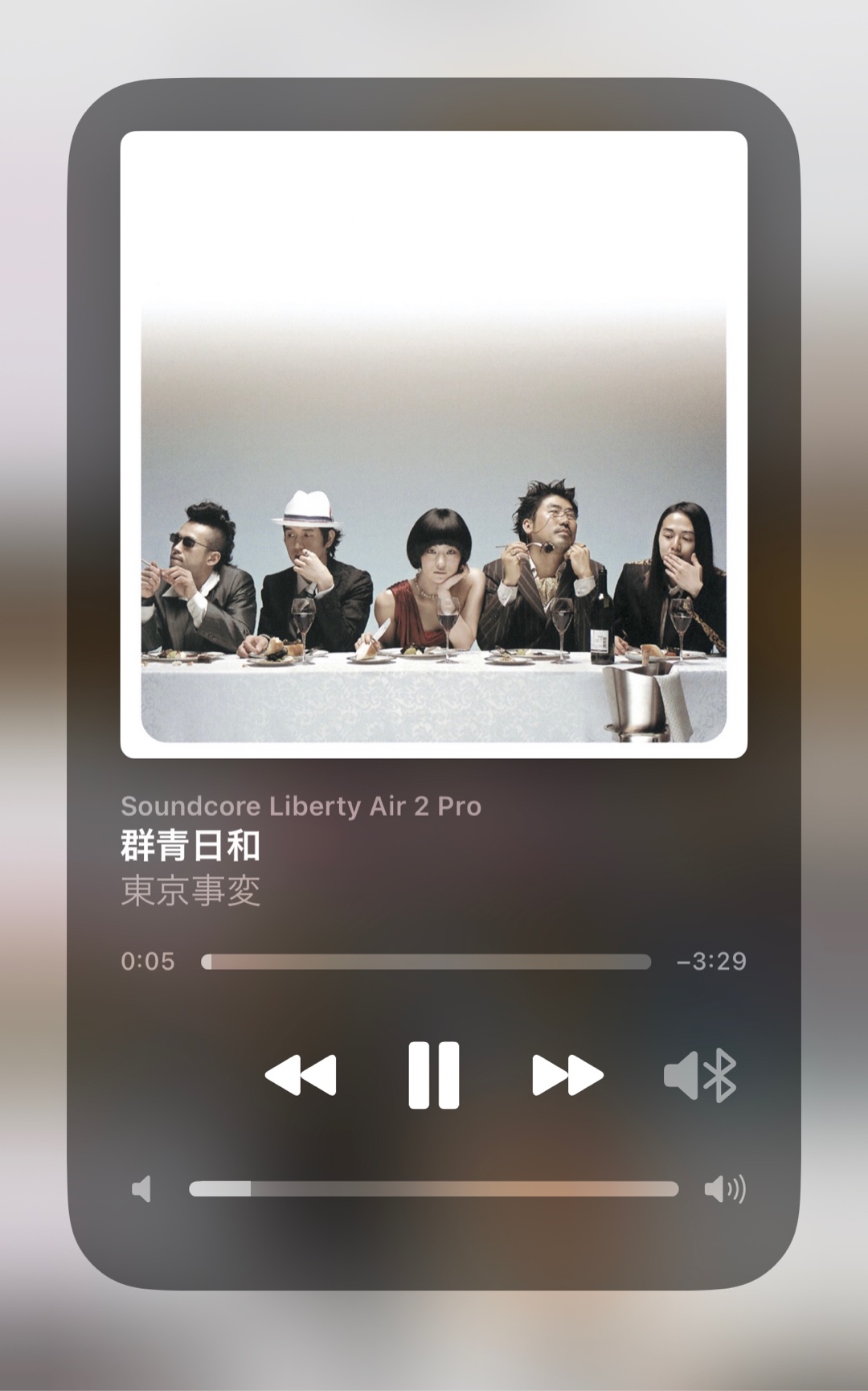The height and width of the screenshot is (1391, 868).
Task: Skip forward to the next track
Action: tap(567, 1076)
